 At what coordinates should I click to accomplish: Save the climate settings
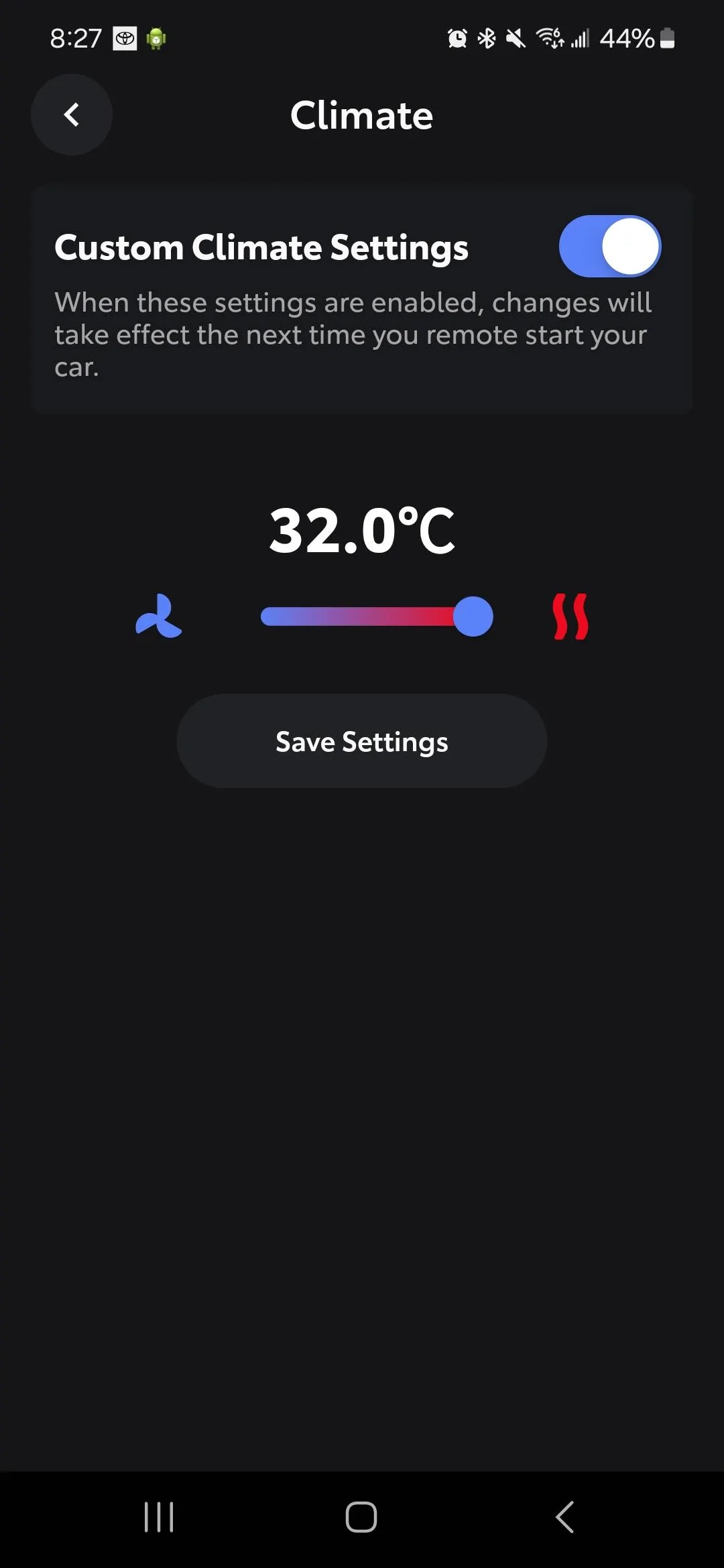pyautogui.click(x=361, y=741)
